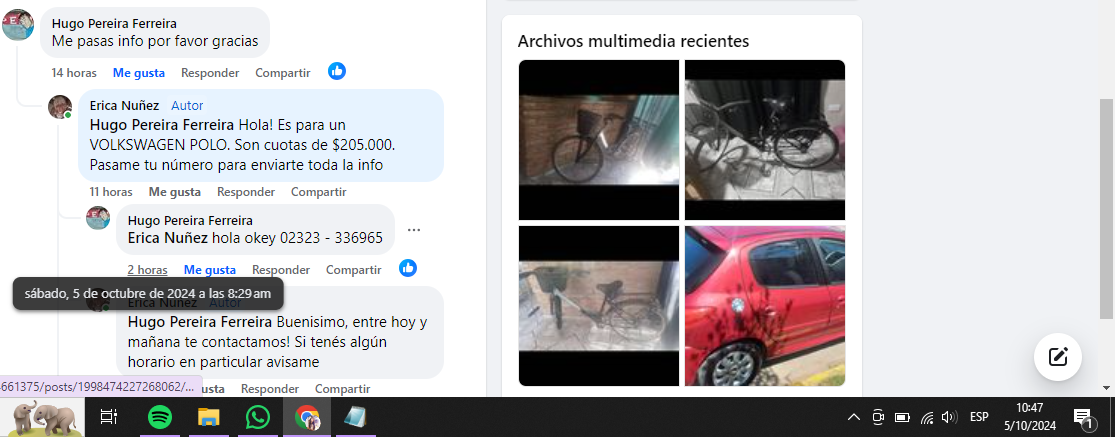
Task: Open the '2 horas' timestamp link
Action: click(x=147, y=270)
